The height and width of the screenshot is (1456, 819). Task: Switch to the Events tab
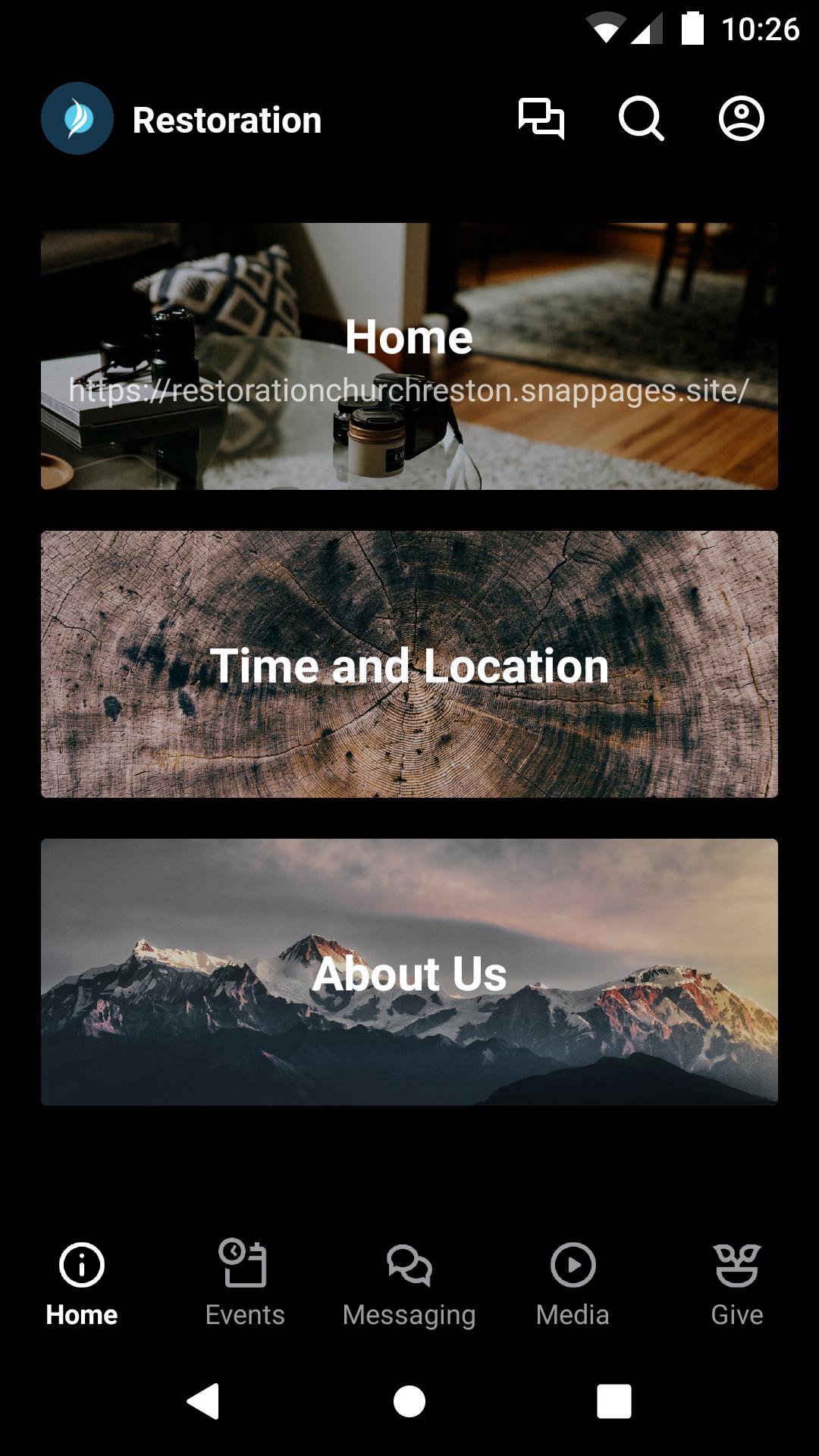coord(245,1282)
